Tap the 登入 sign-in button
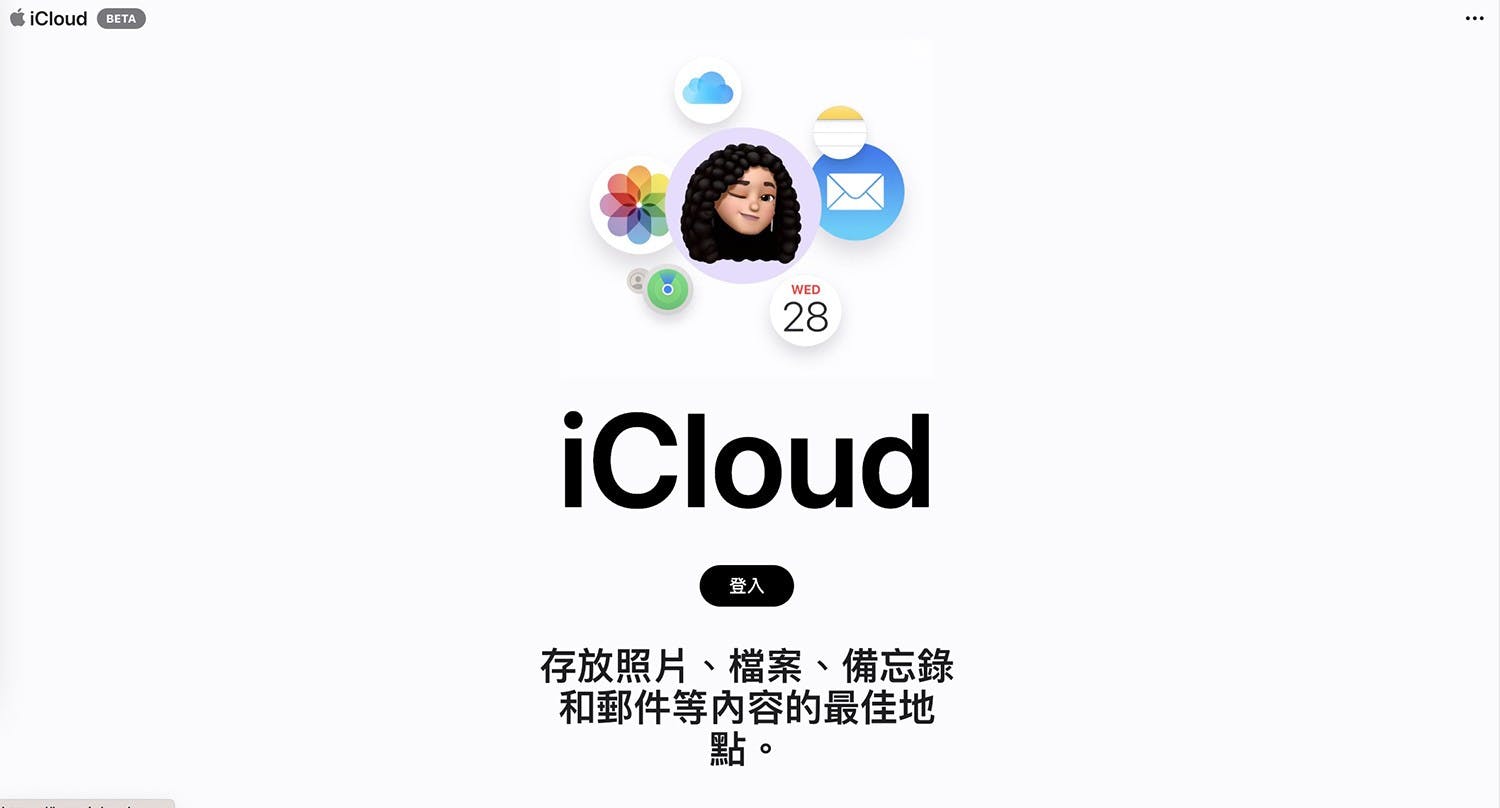 click(746, 586)
